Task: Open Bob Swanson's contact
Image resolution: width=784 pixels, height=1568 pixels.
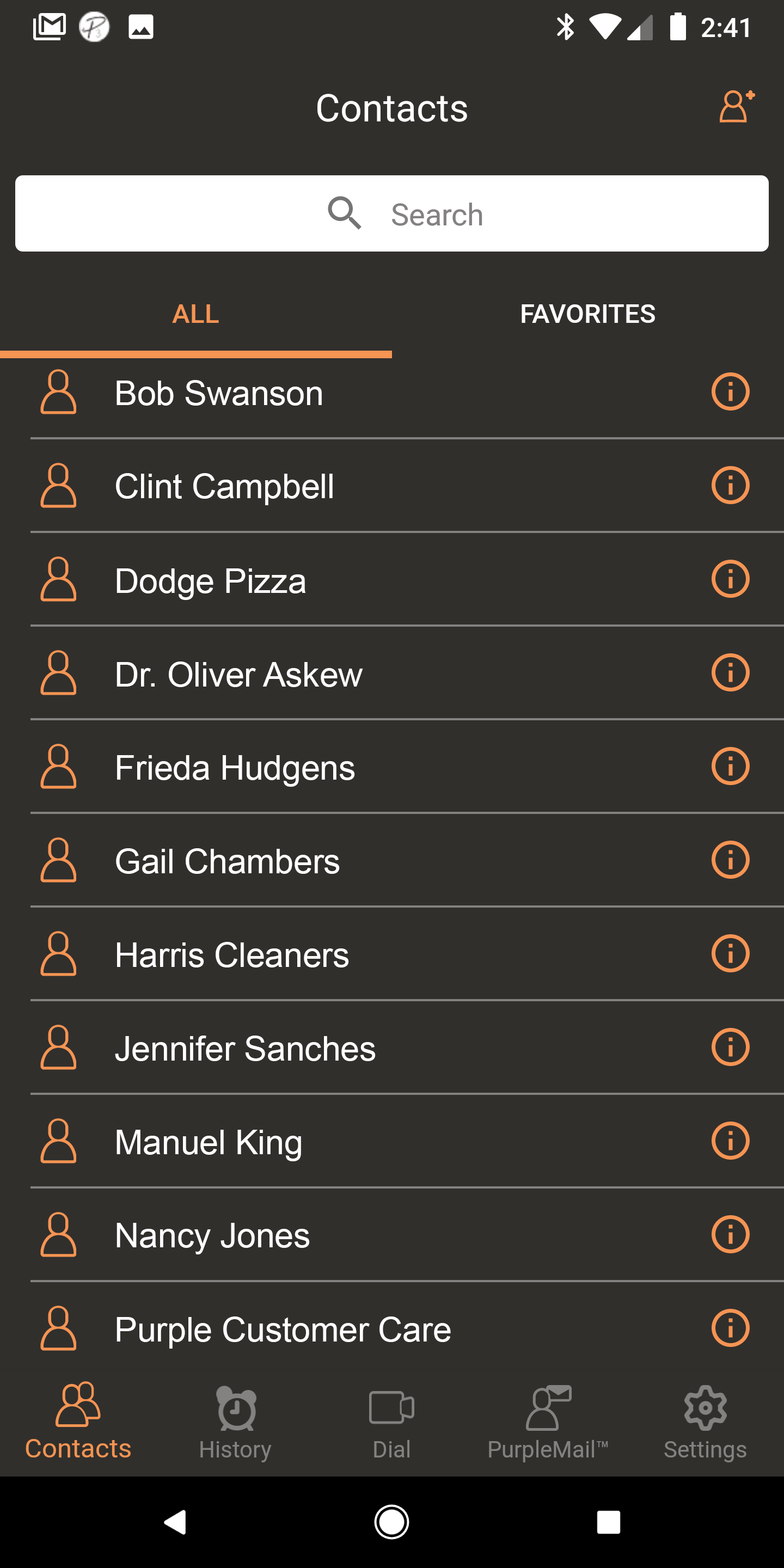Action: pyautogui.click(x=219, y=393)
